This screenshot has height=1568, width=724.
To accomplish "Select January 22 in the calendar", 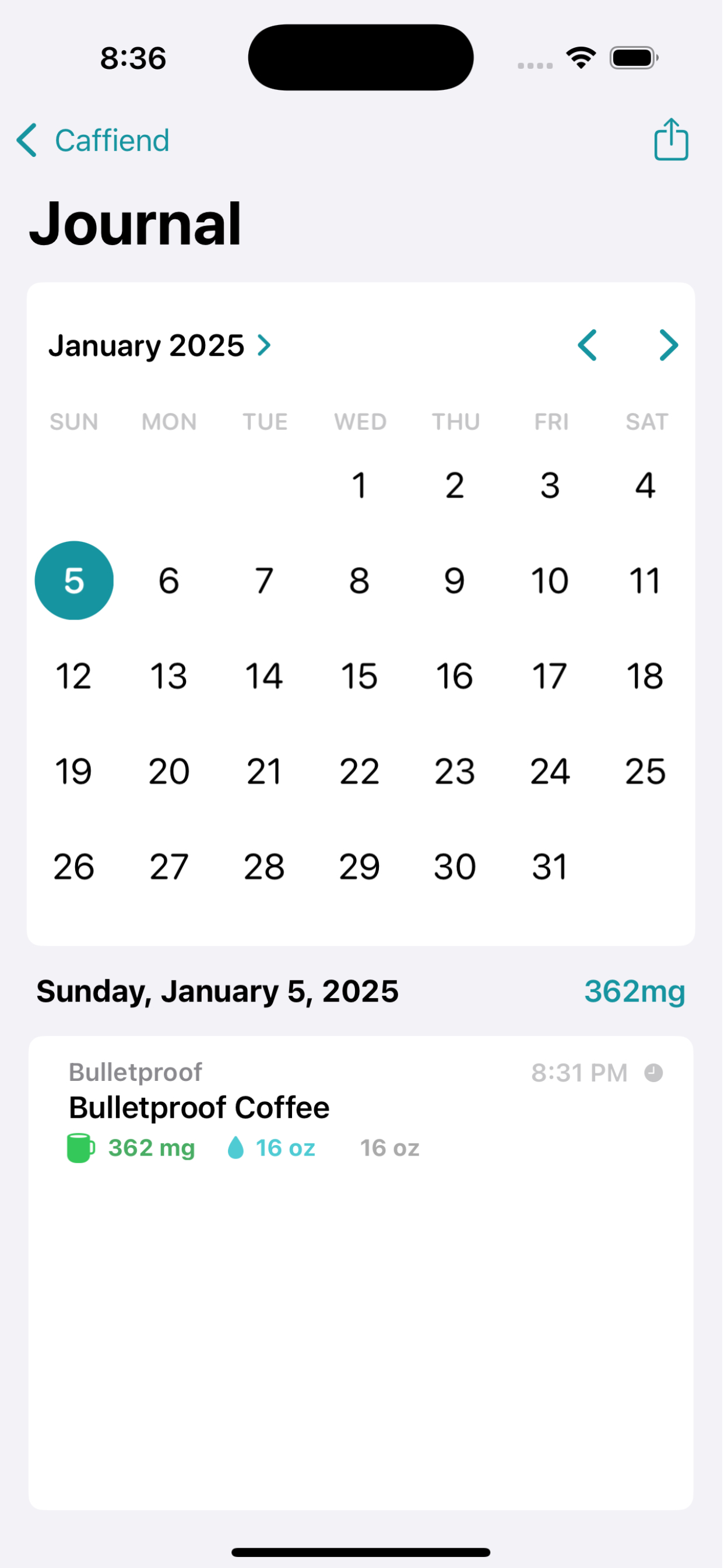I will point(360,772).
